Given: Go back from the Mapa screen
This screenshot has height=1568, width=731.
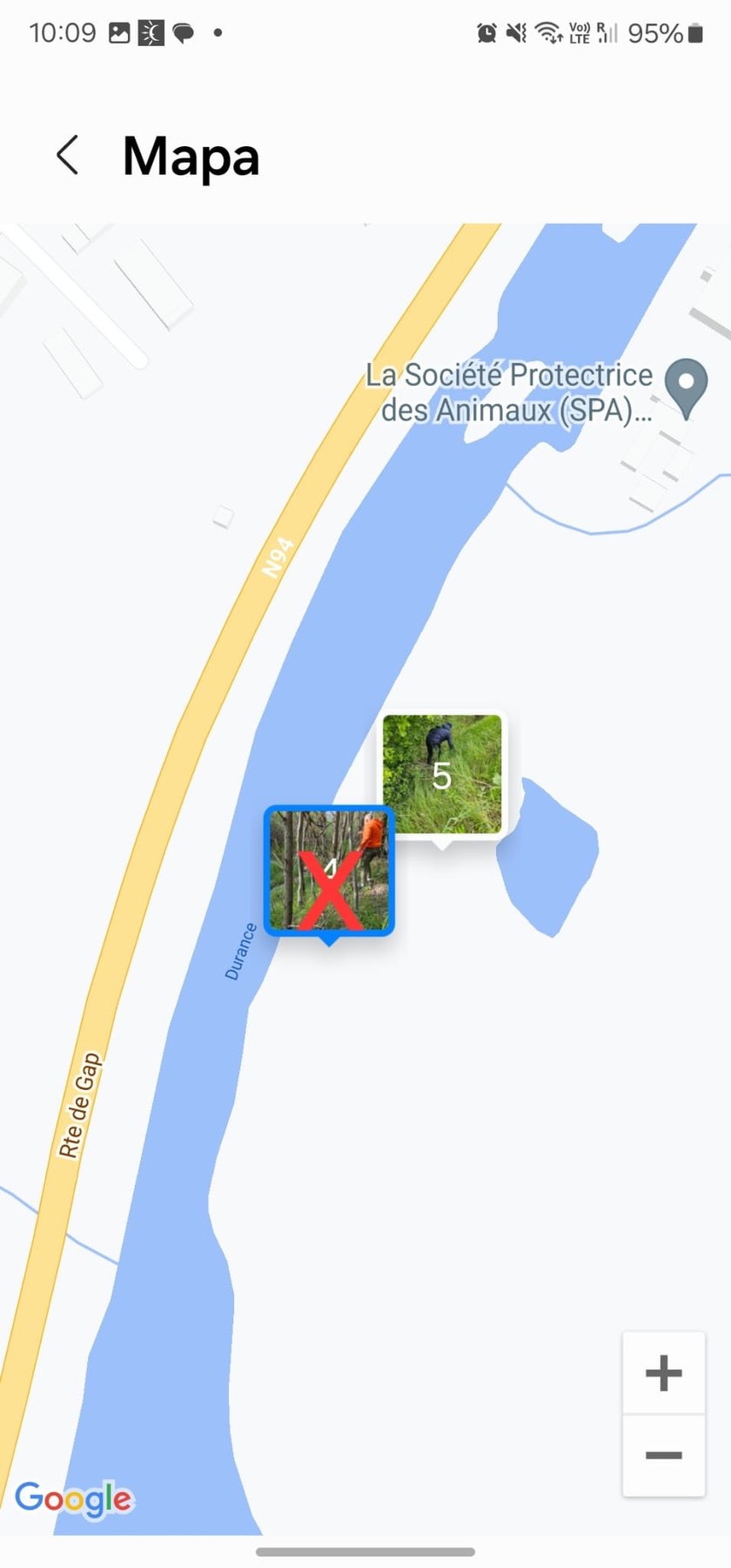Looking at the screenshot, I should pyautogui.click(x=67, y=156).
